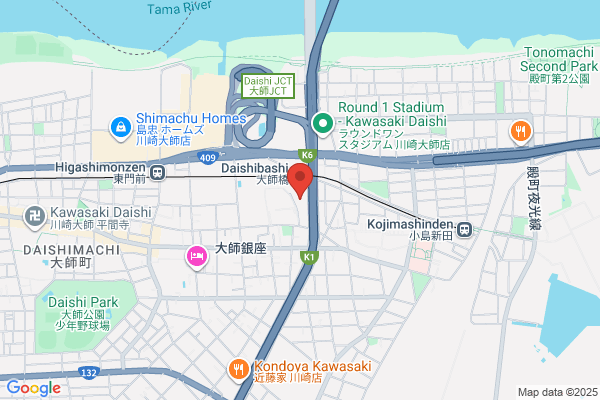
Task: Select the Round 1 Stadium Kawasaki Daishi marker
Action: tap(323, 125)
